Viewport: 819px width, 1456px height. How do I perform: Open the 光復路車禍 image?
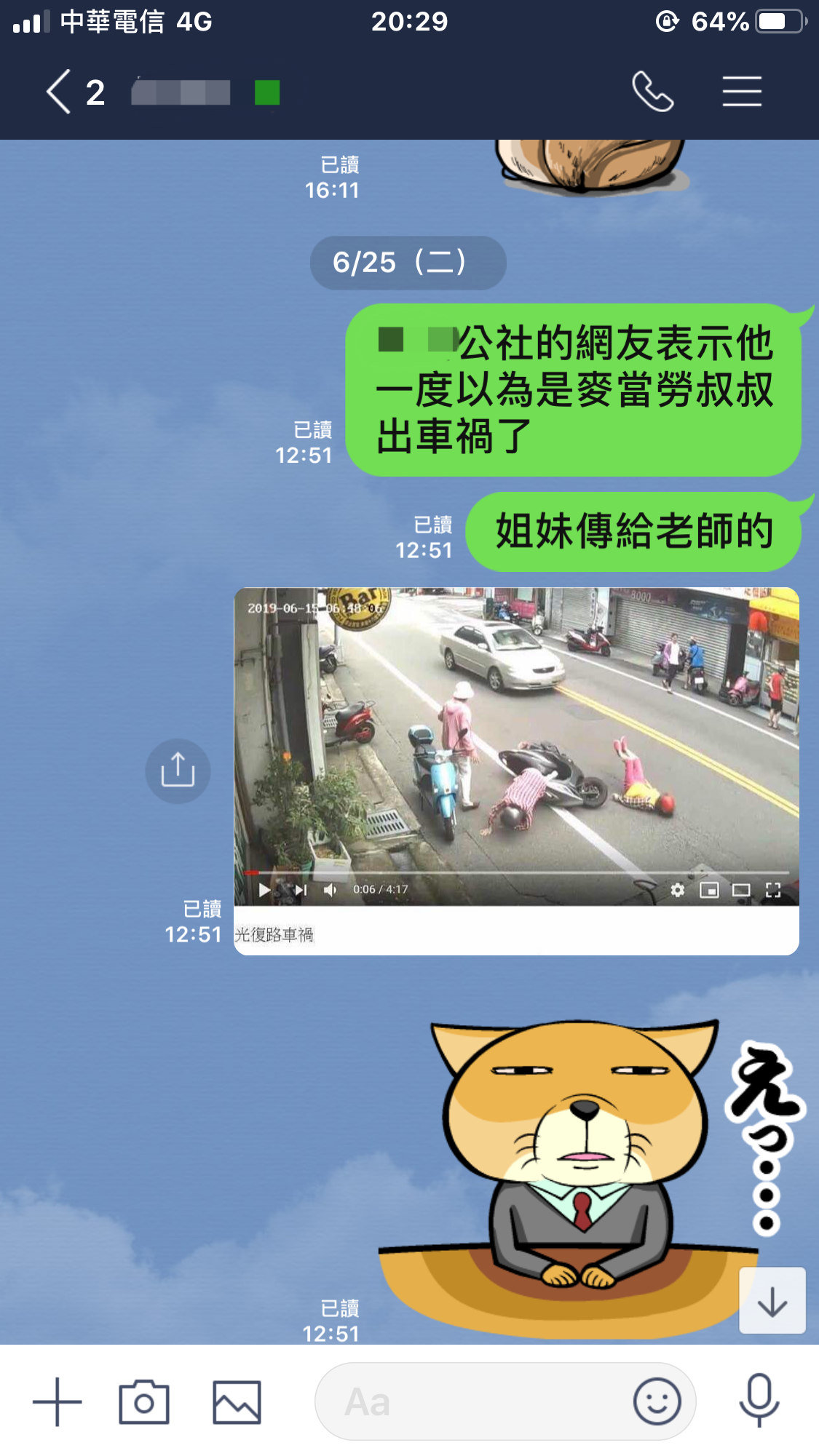[515, 746]
